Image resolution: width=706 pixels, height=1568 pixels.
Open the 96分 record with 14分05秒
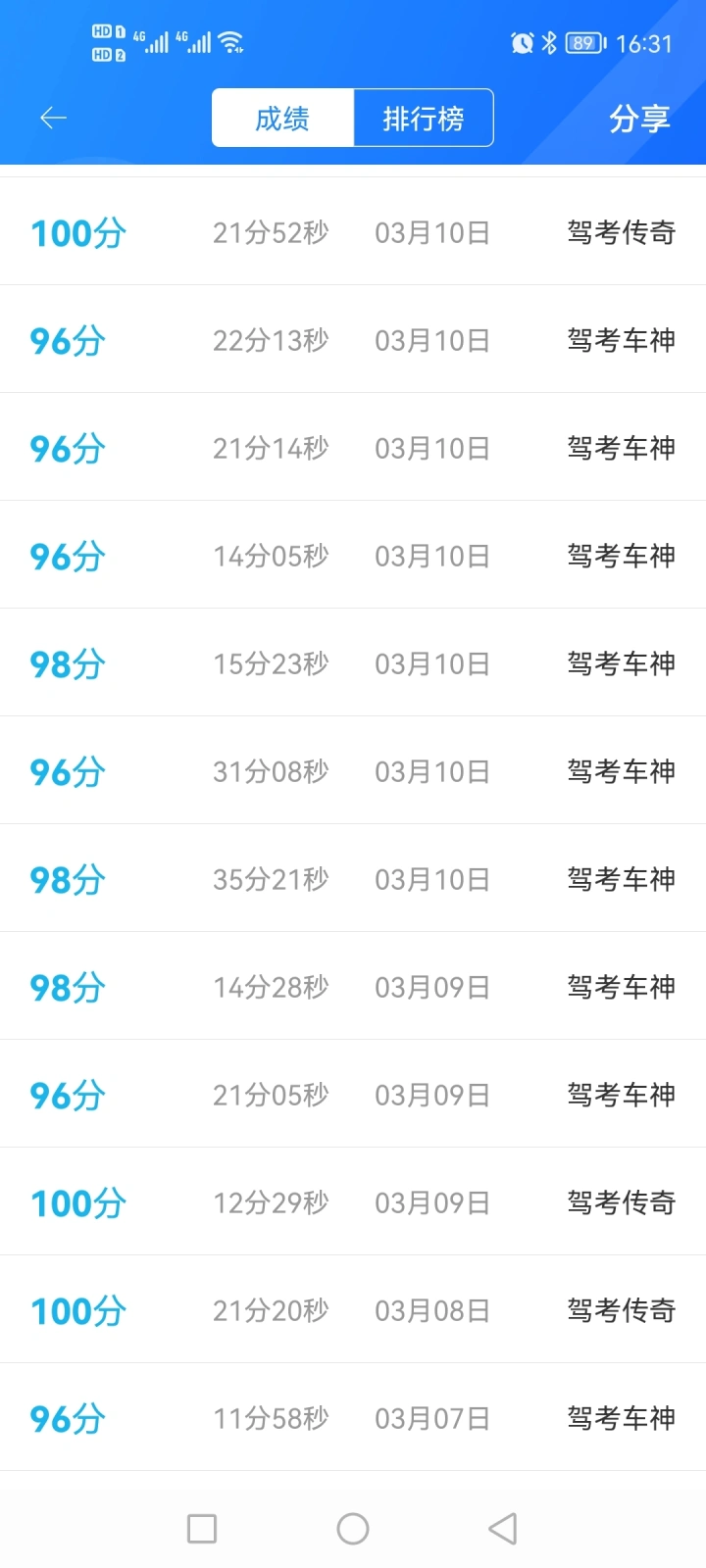coord(353,556)
